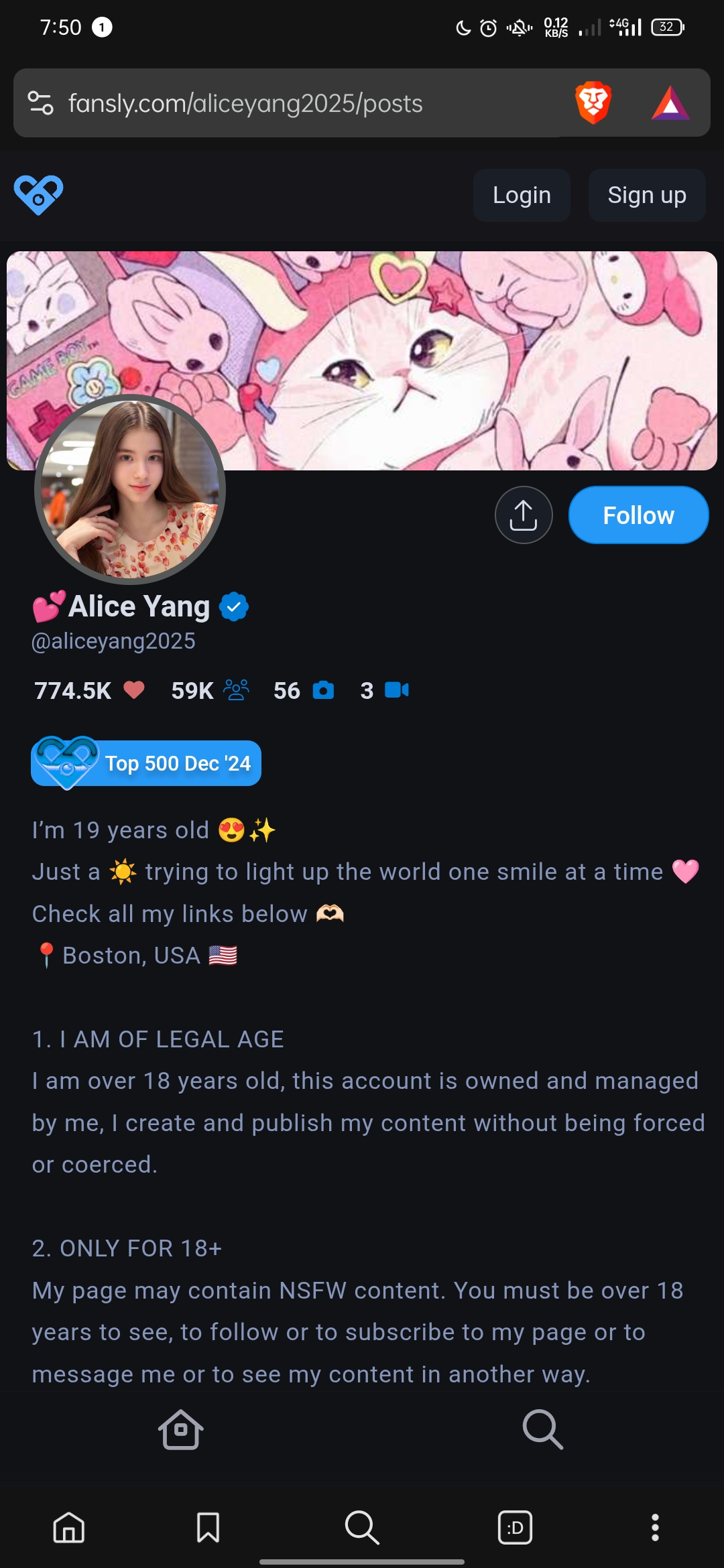
Task: Open browser bookmarks
Action: pyautogui.click(x=208, y=1528)
